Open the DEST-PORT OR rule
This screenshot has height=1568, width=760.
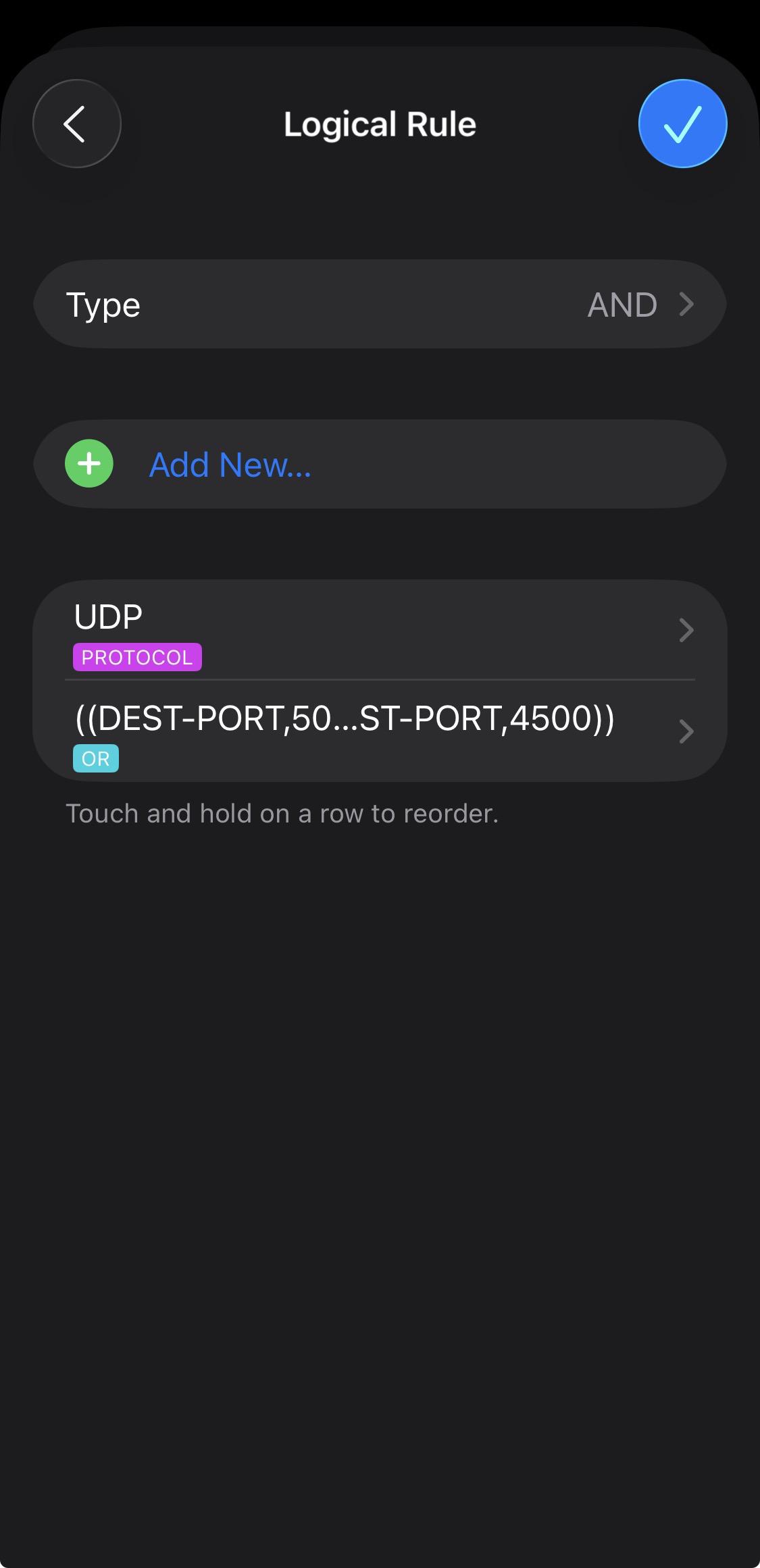pyautogui.click(x=380, y=731)
